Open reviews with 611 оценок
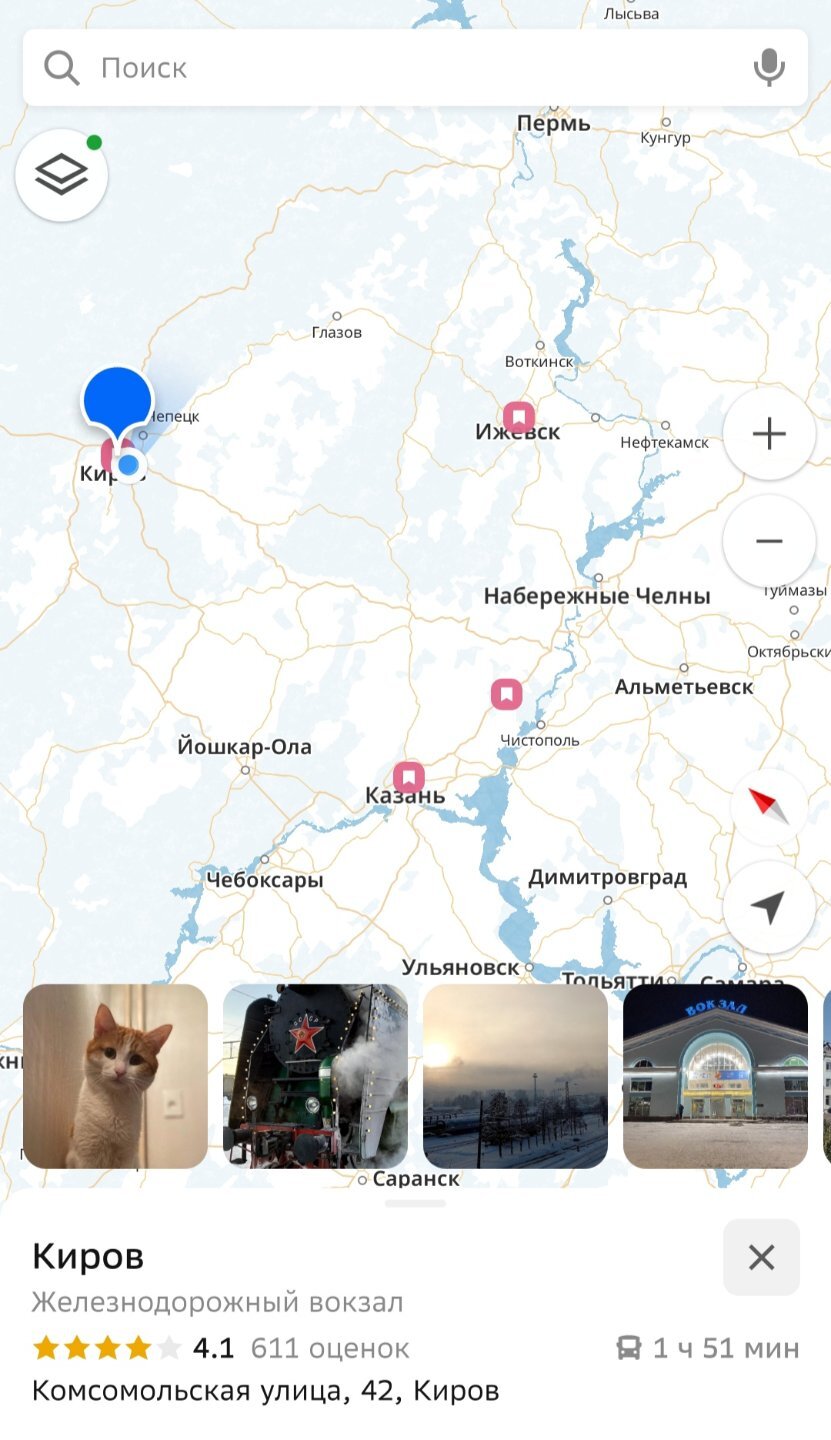 [330, 1348]
